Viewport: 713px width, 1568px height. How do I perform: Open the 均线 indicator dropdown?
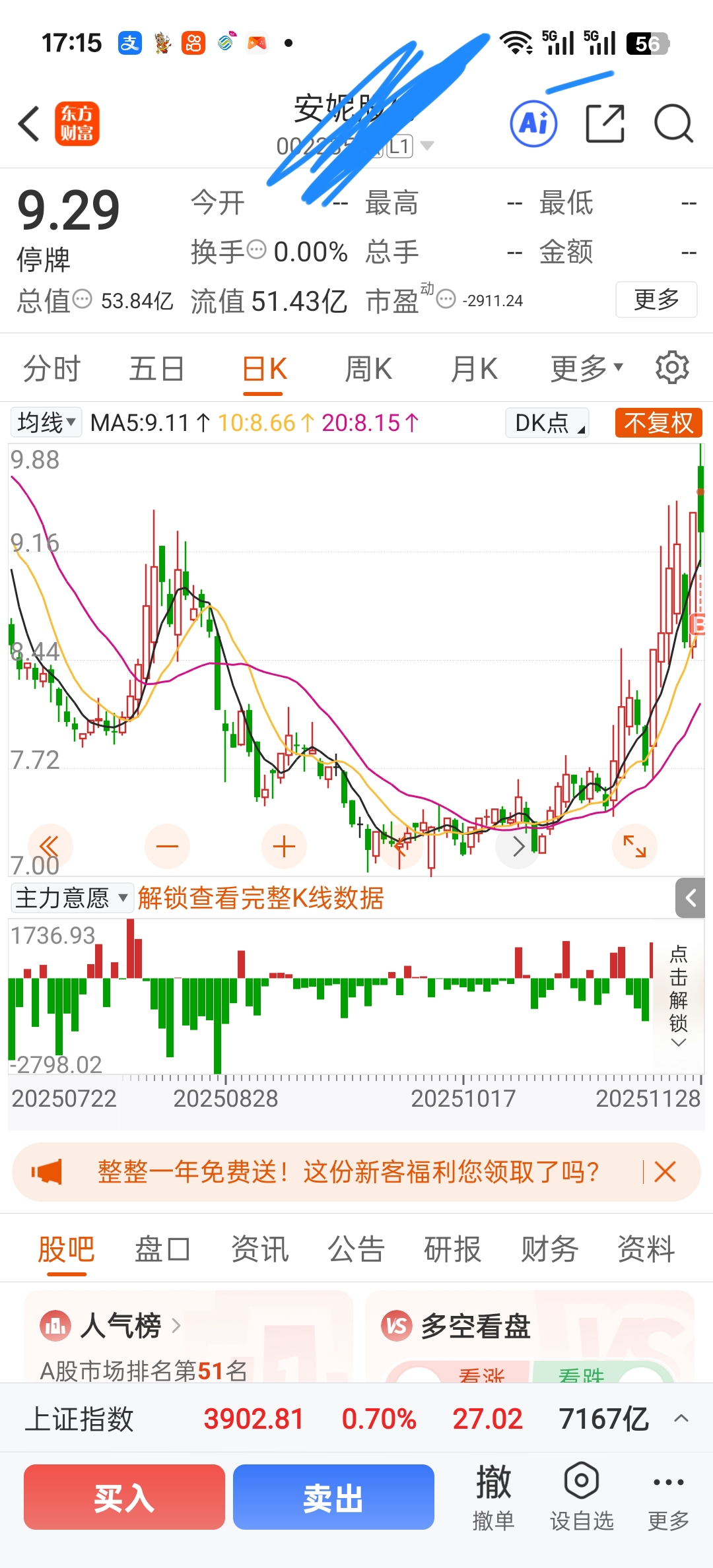[46, 422]
